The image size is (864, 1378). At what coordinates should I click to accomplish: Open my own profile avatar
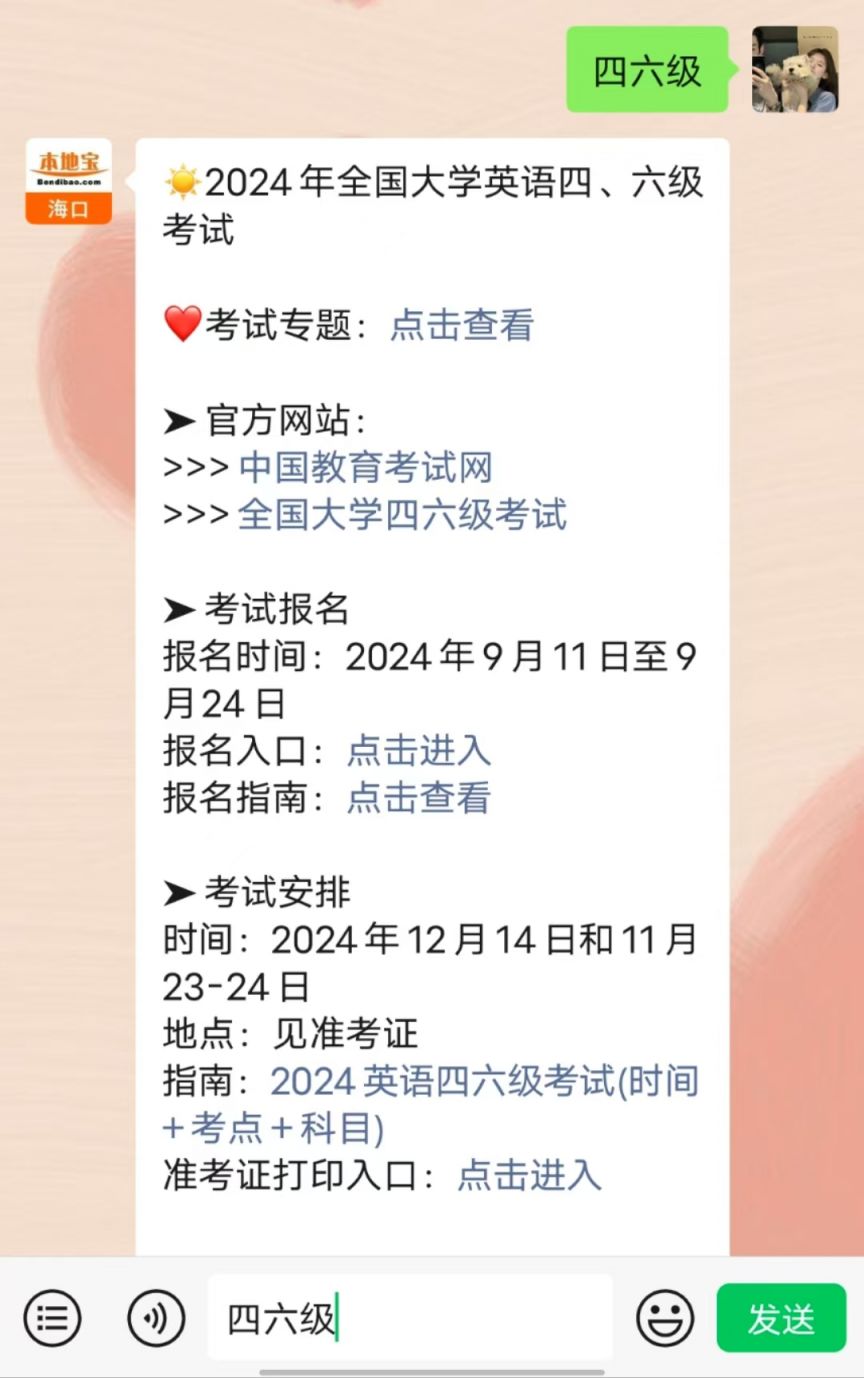(x=795, y=69)
